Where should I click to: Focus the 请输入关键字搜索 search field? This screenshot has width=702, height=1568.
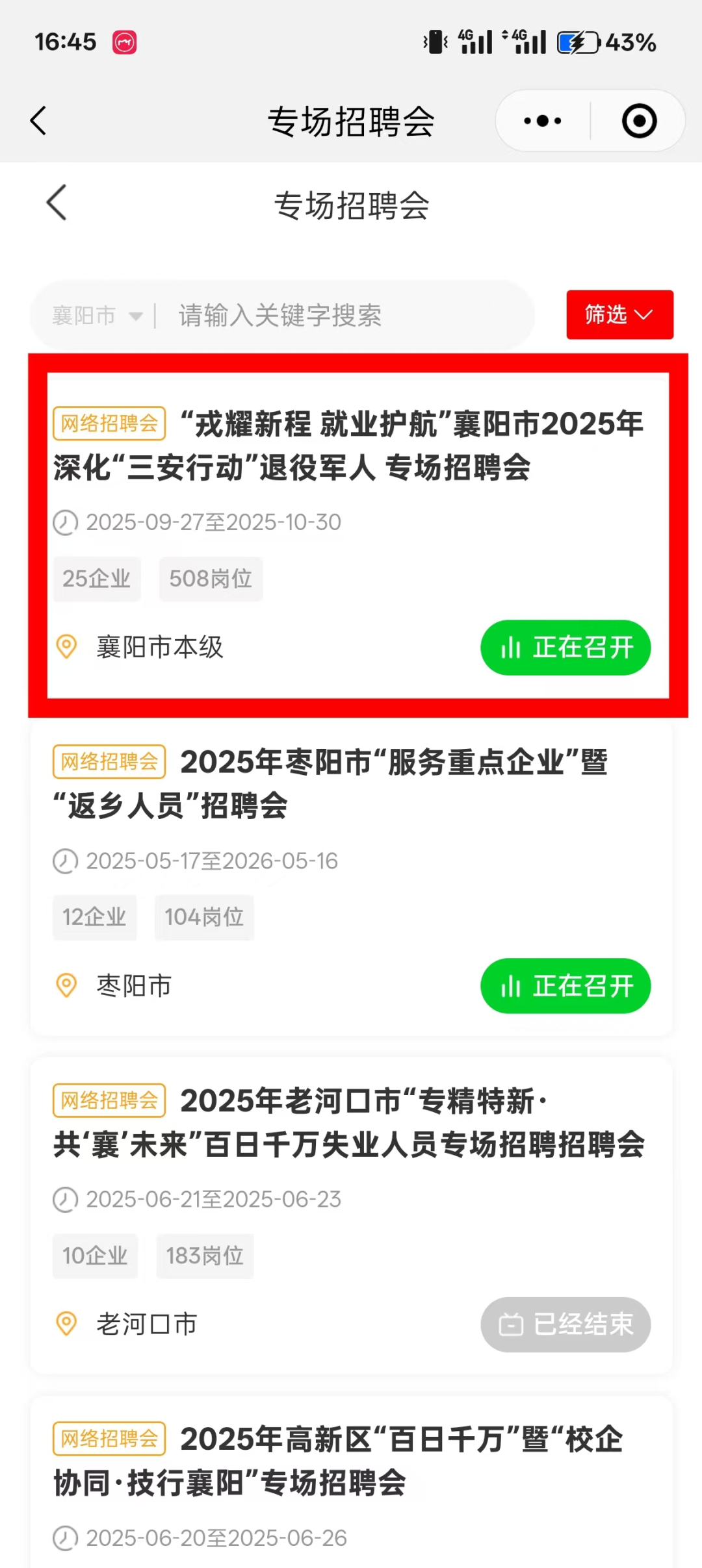[338, 316]
